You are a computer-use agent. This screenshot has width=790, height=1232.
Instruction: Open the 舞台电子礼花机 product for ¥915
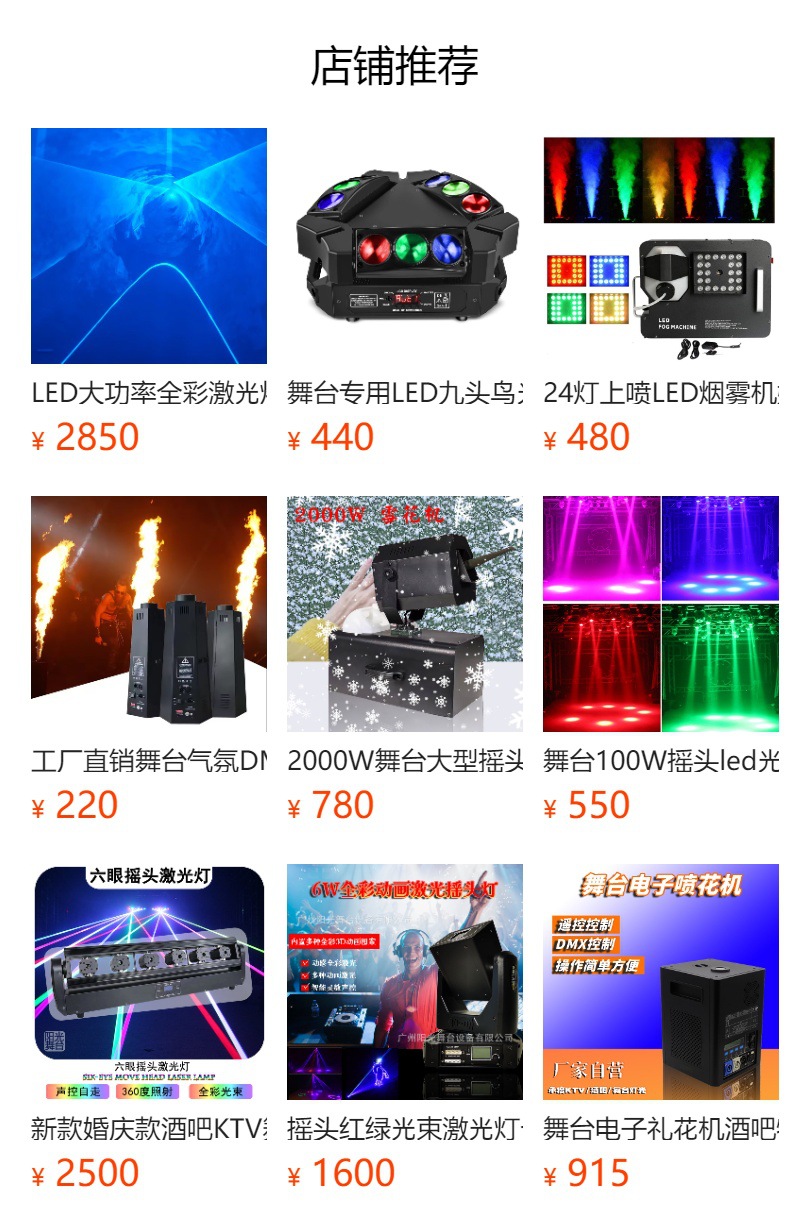(660, 982)
